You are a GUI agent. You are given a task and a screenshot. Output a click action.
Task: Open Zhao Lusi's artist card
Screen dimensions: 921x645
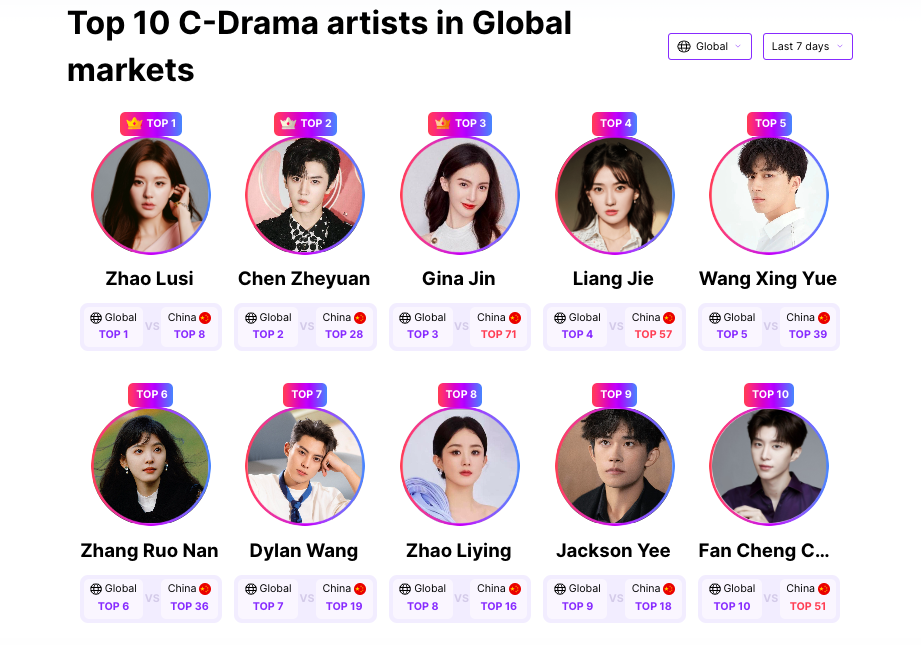coord(150,197)
